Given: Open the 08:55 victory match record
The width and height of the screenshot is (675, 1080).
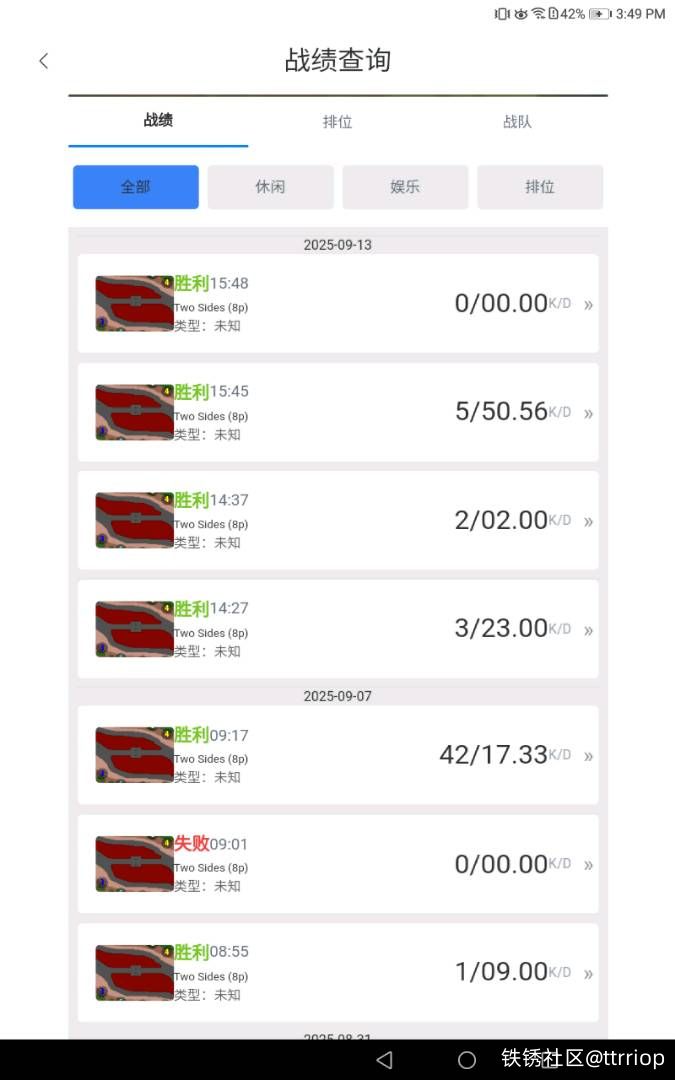Looking at the screenshot, I should (x=338, y=972).
